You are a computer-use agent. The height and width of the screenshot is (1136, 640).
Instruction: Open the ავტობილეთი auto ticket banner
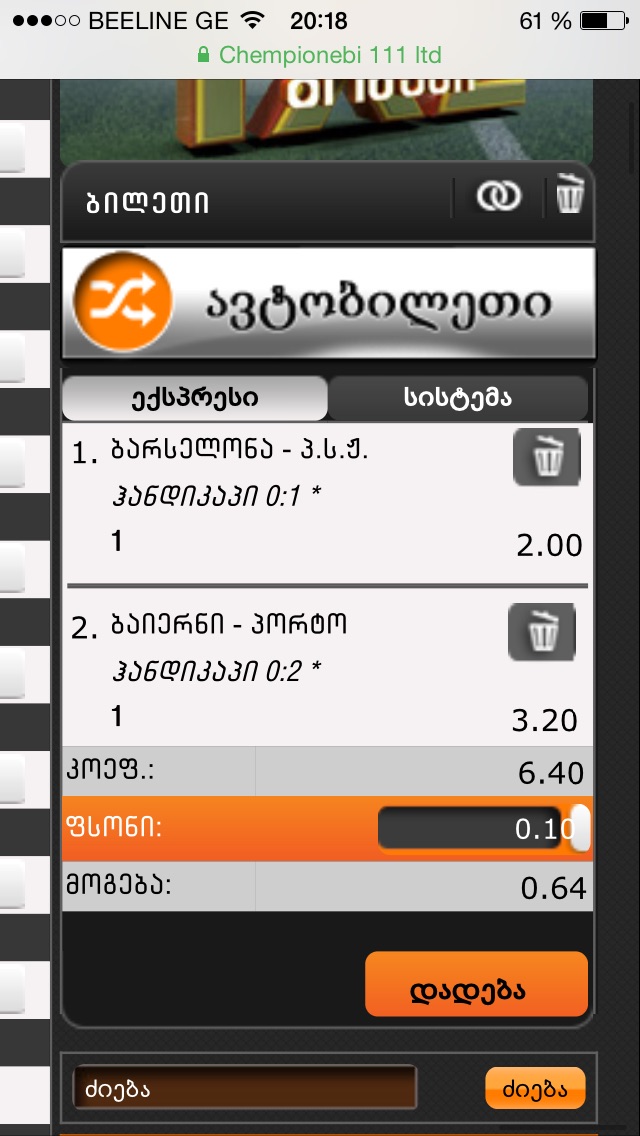pos(328,303)
